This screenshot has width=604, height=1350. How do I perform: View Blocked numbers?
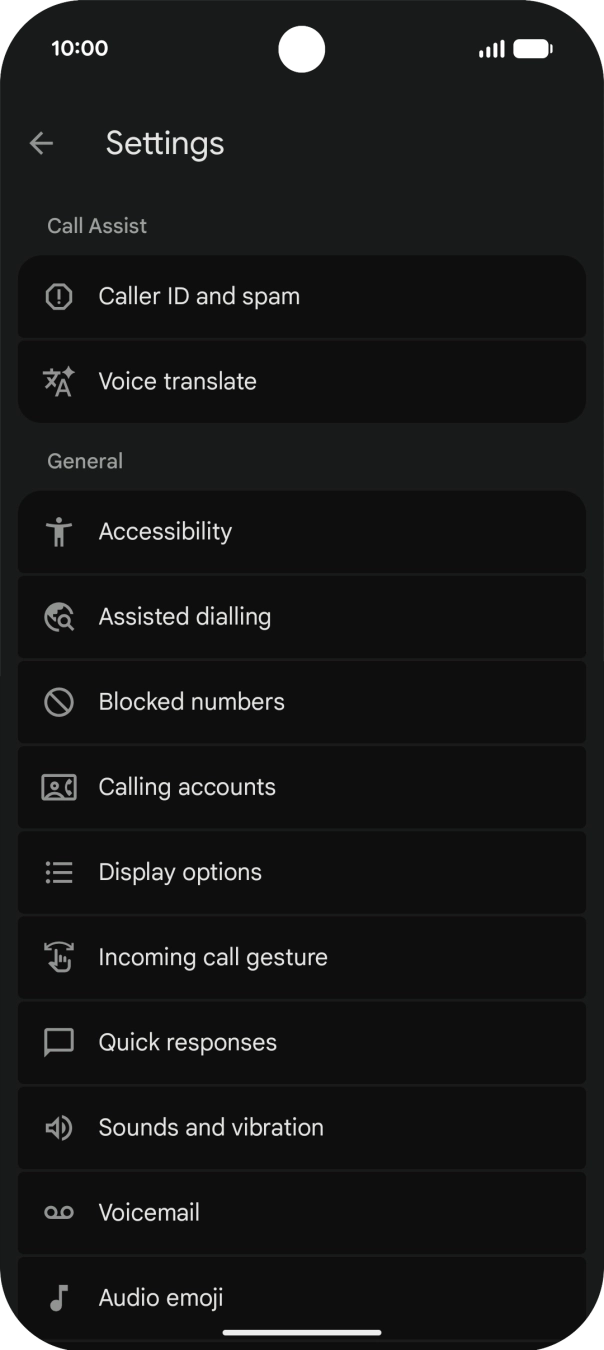tap(301, 702)
